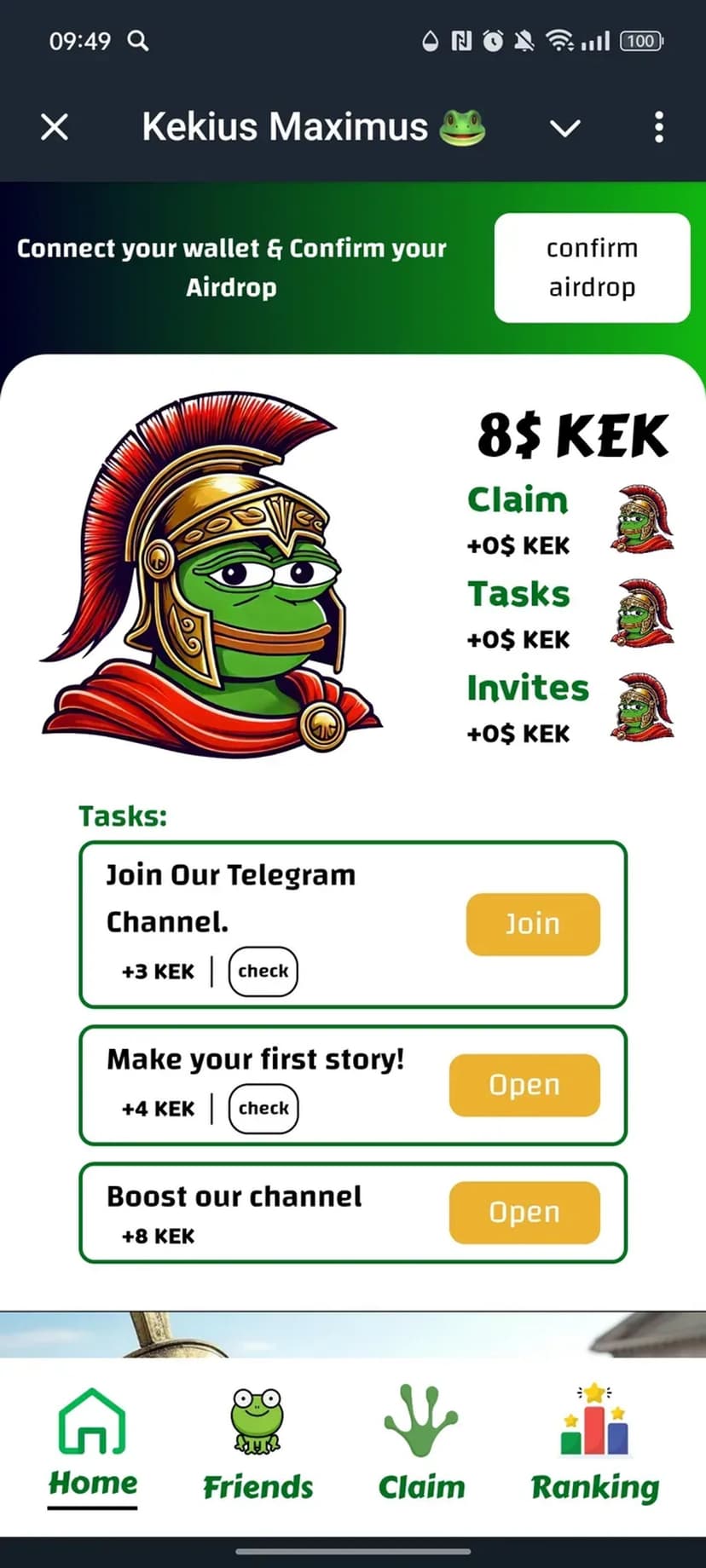Check the first story task completion
Screen dimensions: 706x1568
[x=263, y=1109]
